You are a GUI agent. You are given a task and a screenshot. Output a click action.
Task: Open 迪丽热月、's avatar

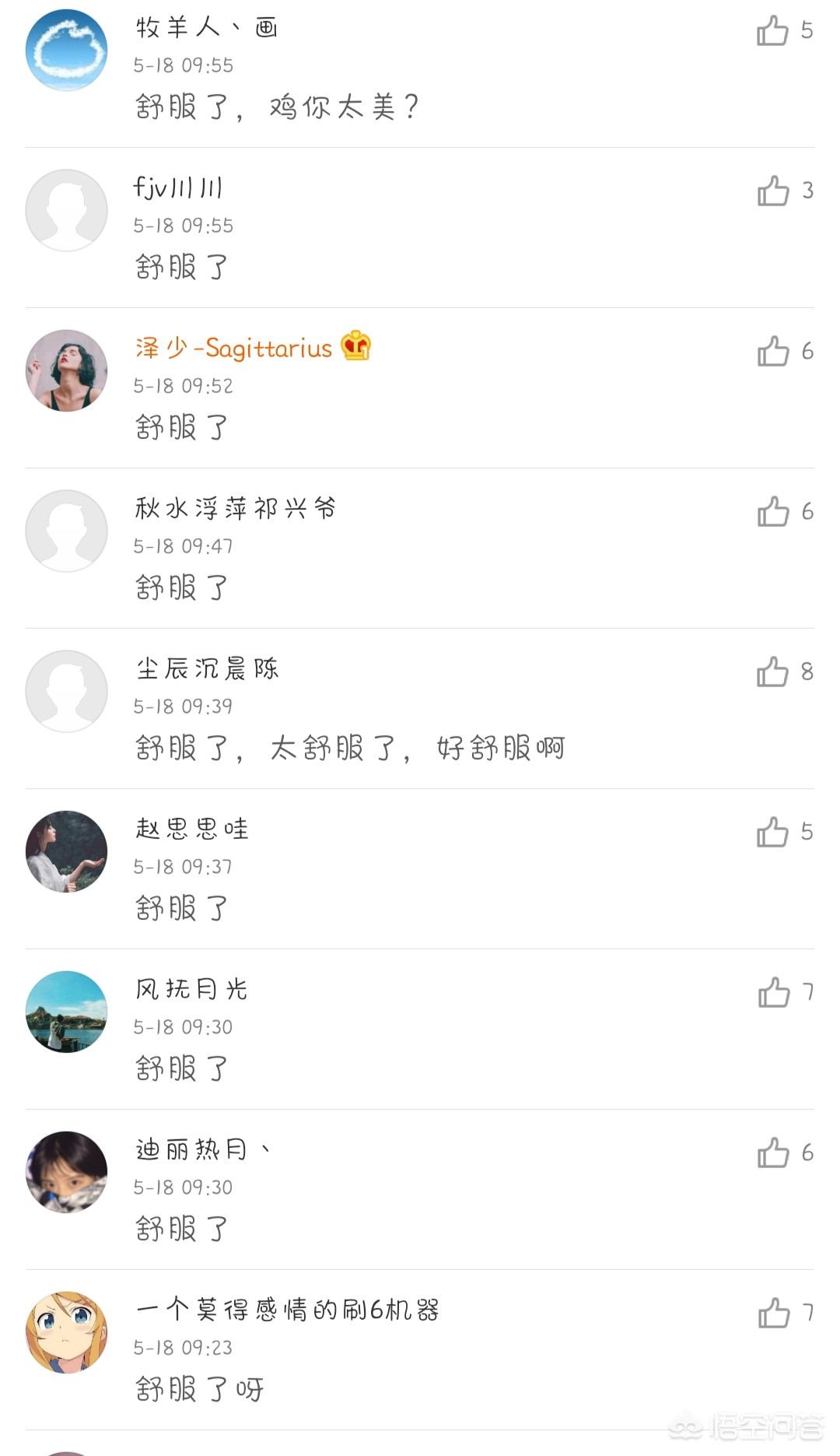67,1172
